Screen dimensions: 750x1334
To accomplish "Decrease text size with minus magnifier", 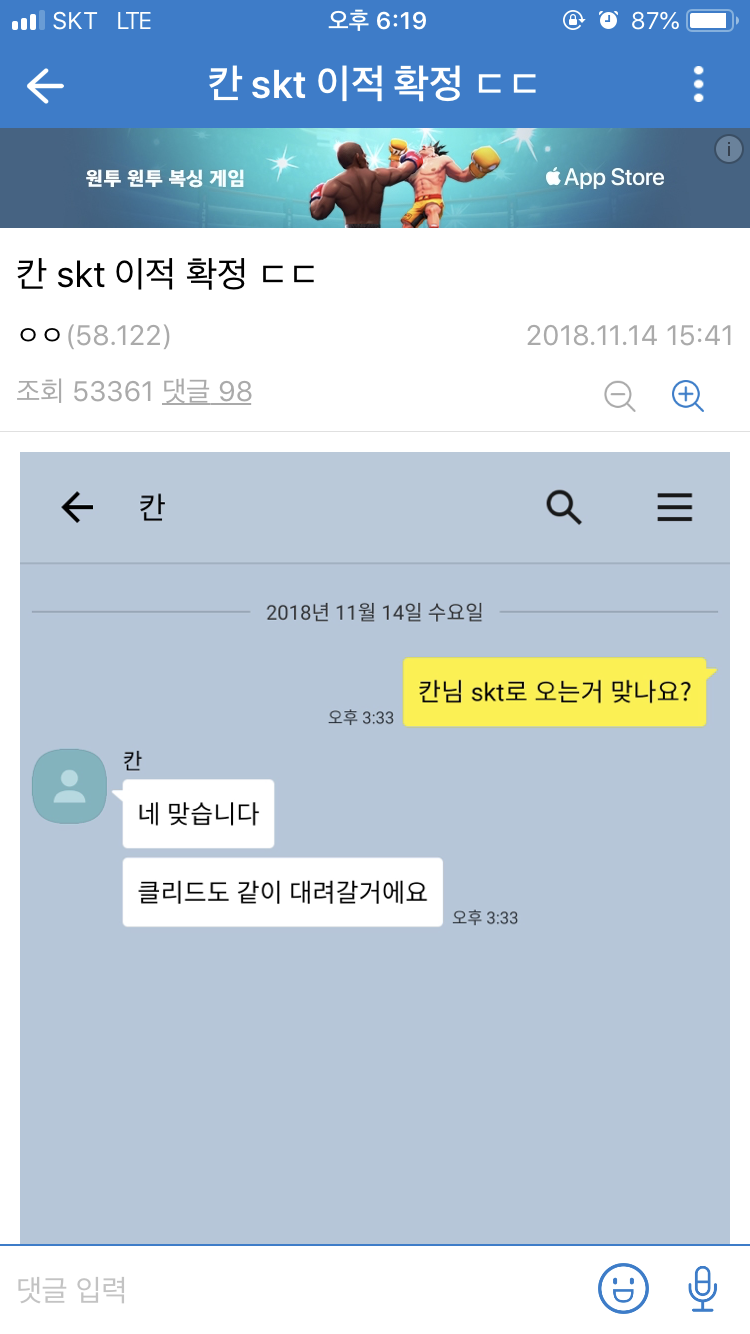I will pos(620,396).
